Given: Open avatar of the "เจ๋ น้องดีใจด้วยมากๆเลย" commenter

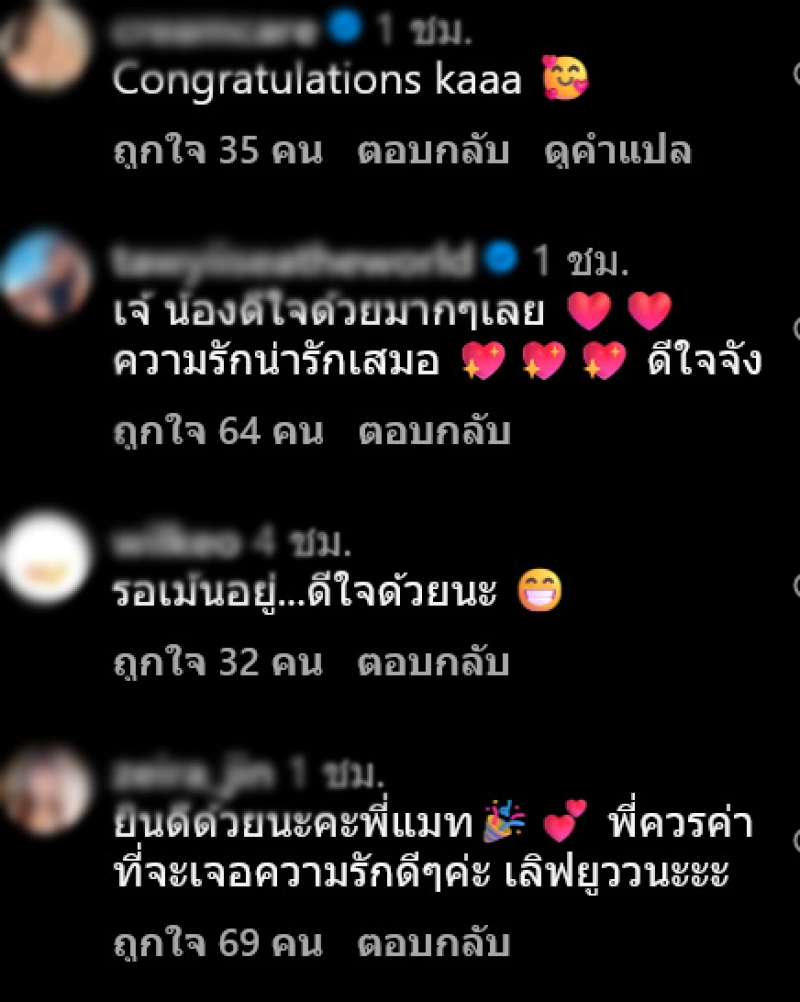Looking at the screenshot, I should 44,277.
